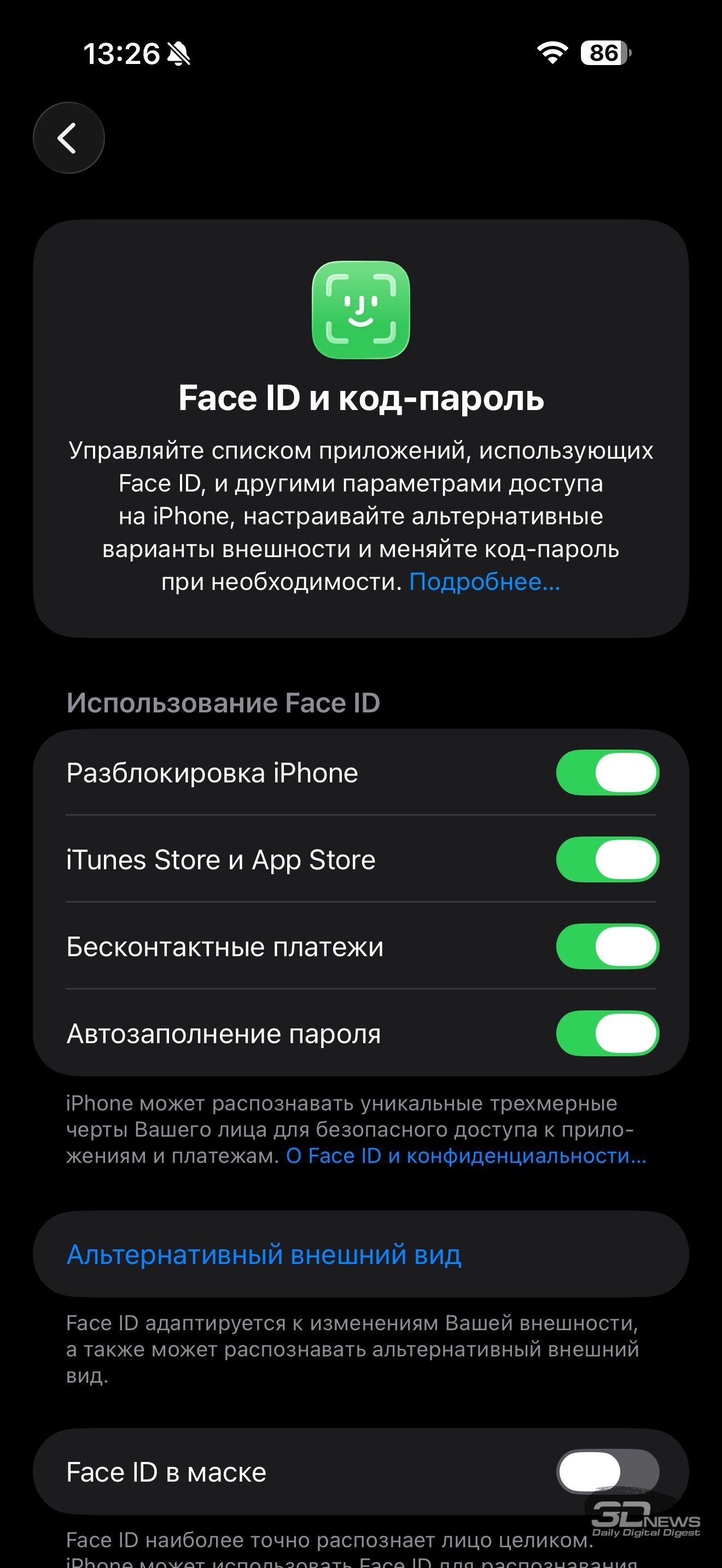Image resolution: width=722 pixels, height=1568 pixels.
Task: Turn off iTunes Store и App Store
Action: (607, 859)
